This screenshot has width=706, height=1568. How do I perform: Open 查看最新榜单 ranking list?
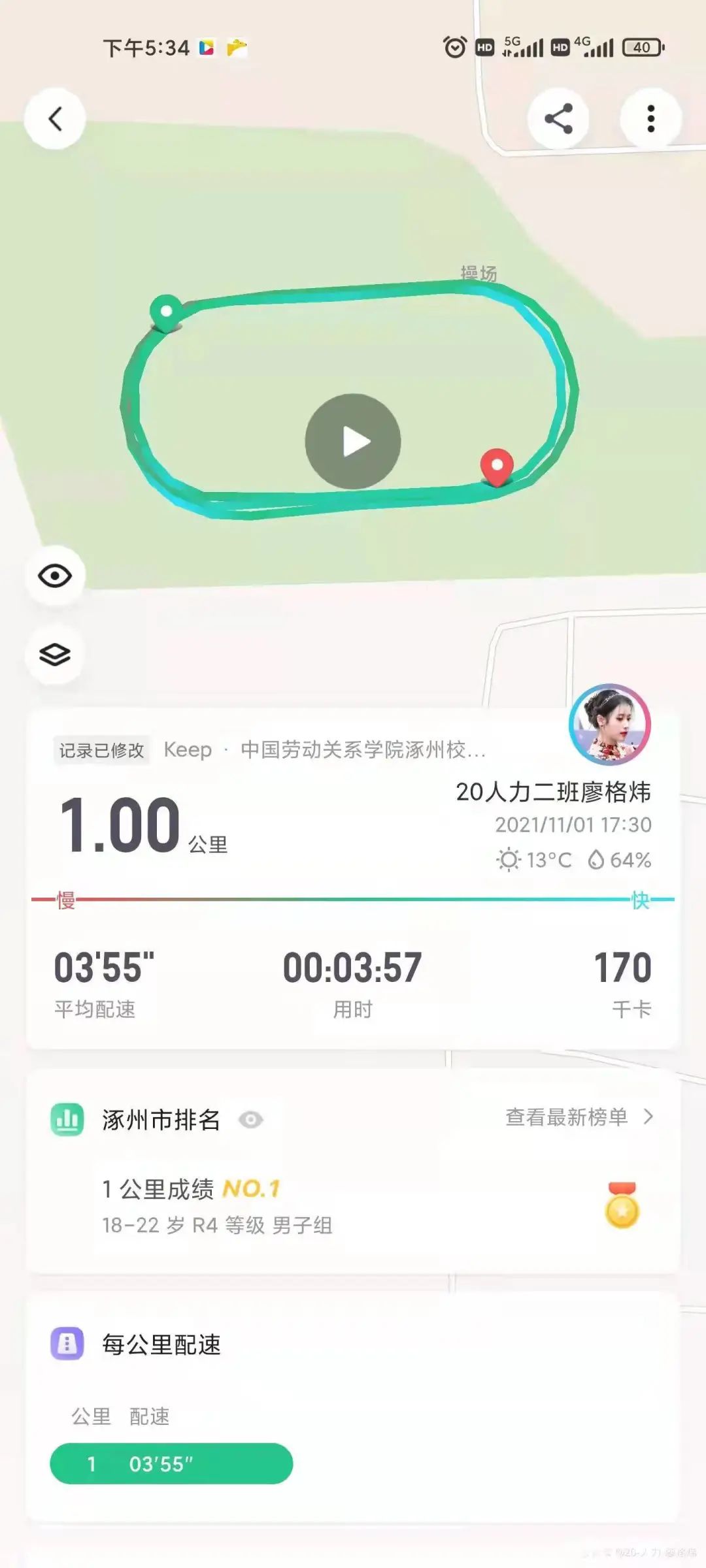click(x=579, y=1117)
